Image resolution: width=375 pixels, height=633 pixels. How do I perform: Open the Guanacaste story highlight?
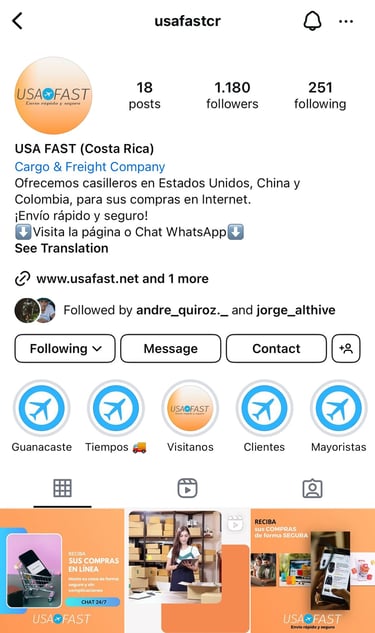[42, 409]
